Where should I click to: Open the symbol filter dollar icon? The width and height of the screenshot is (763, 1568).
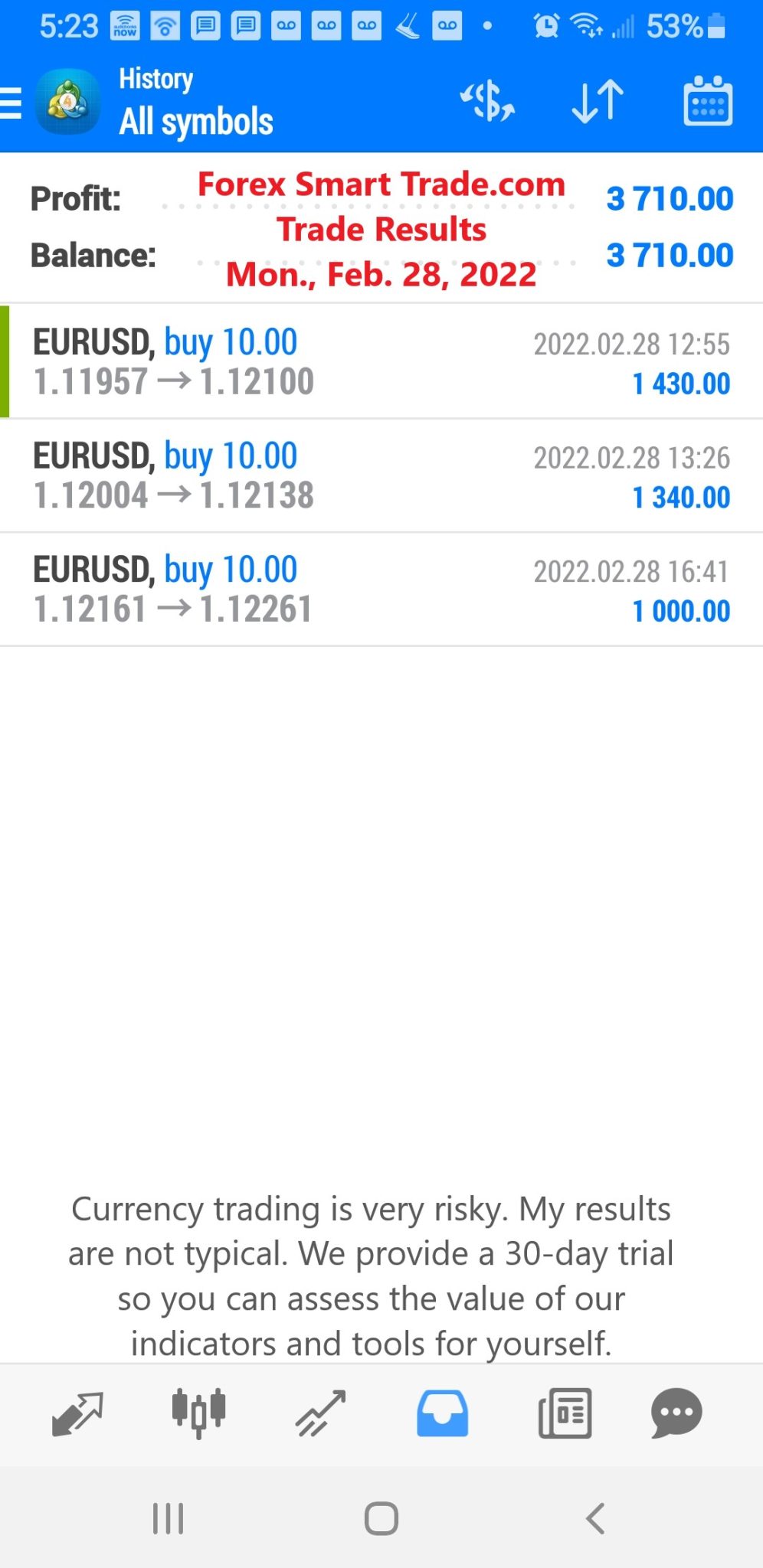click(x=487, y=102)
